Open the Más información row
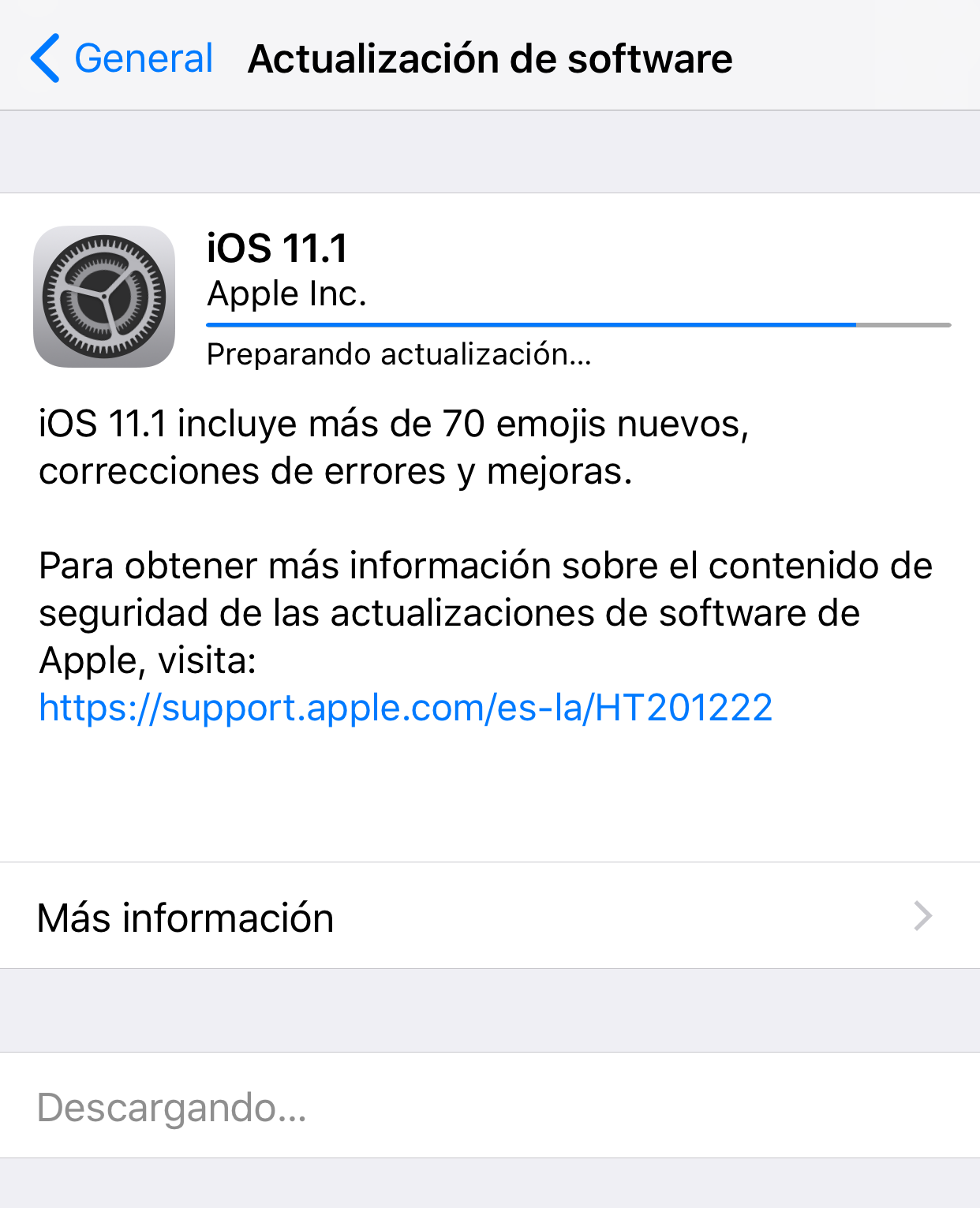The image size is (980, 1208). 489,917
